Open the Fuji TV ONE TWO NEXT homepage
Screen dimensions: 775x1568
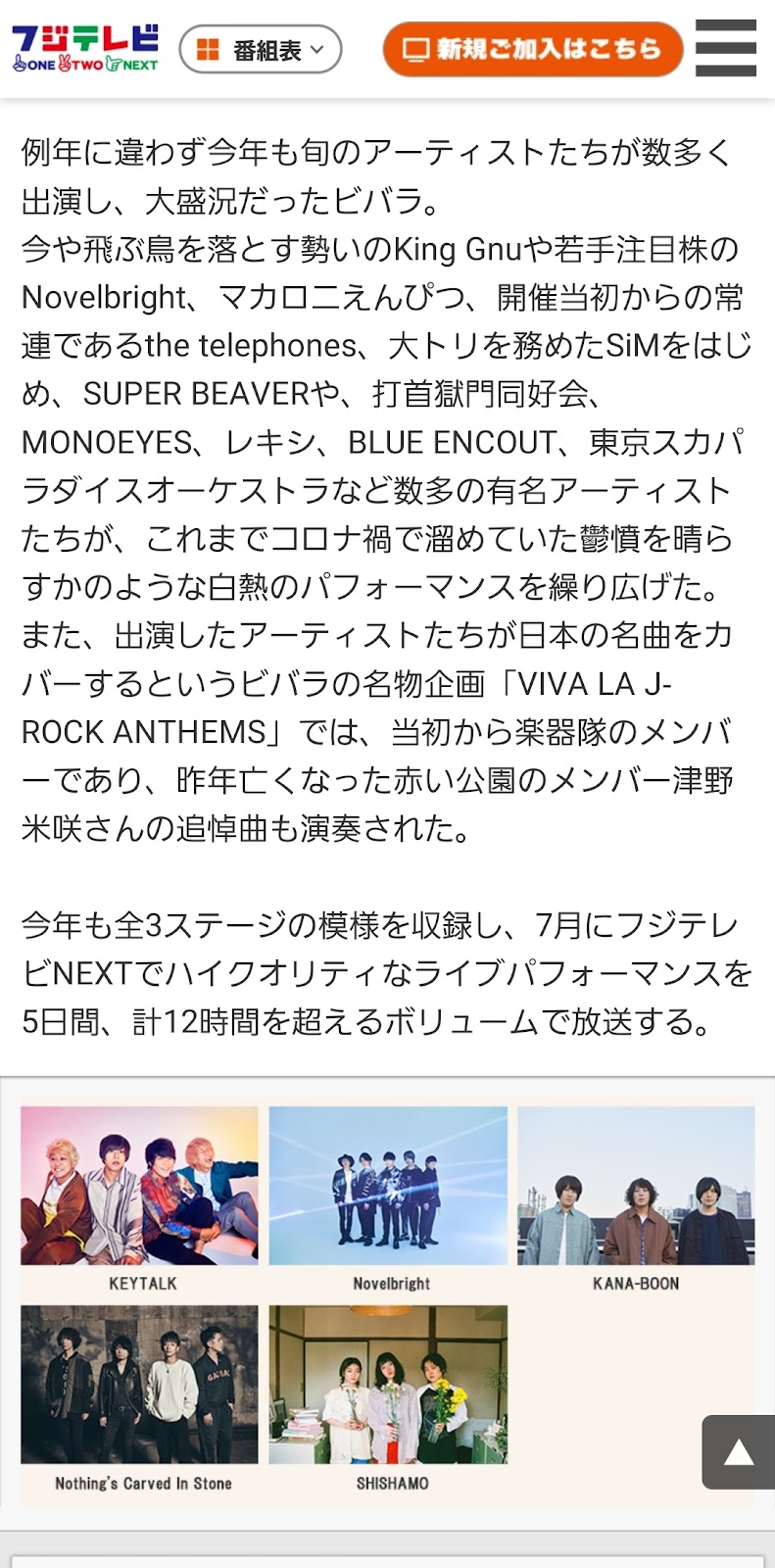[85, 49]
